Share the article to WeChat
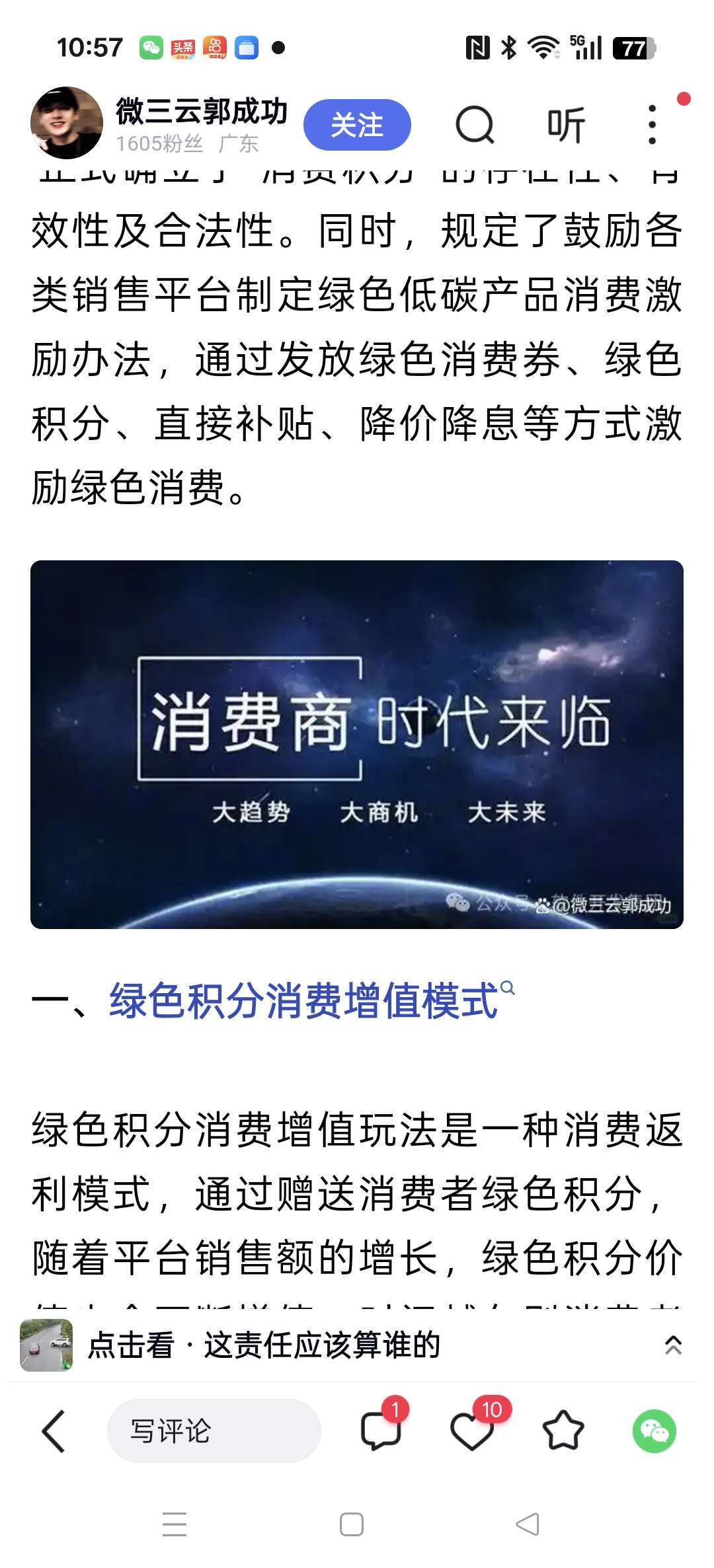714x1568 pixels. (x=654, y=1431)
